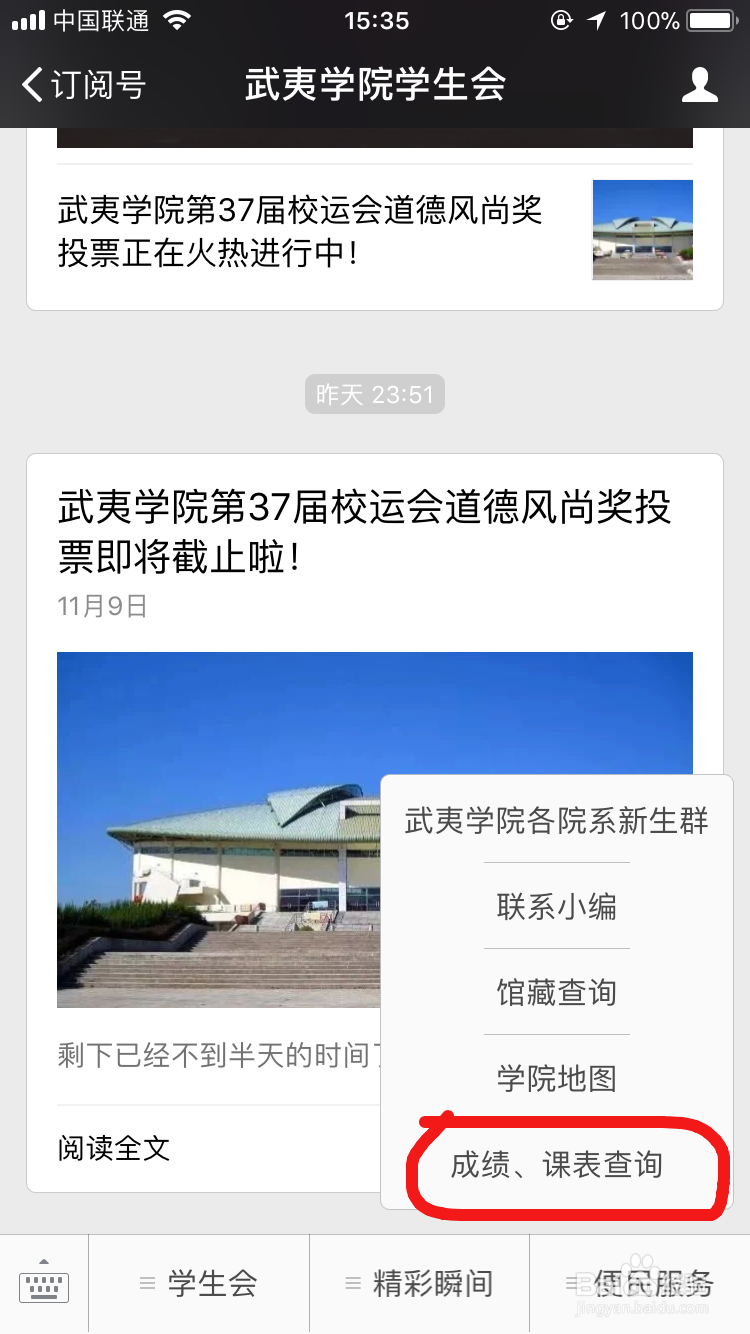Tap the profile icon in the top-right corner
Viewport: 750px width, 1334px height.
point(701,85)
